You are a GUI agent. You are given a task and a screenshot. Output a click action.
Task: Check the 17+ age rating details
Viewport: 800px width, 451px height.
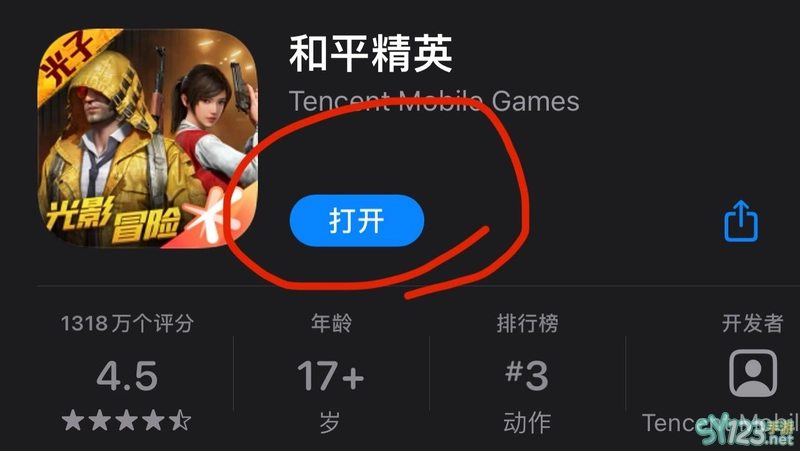click(330, 377)
